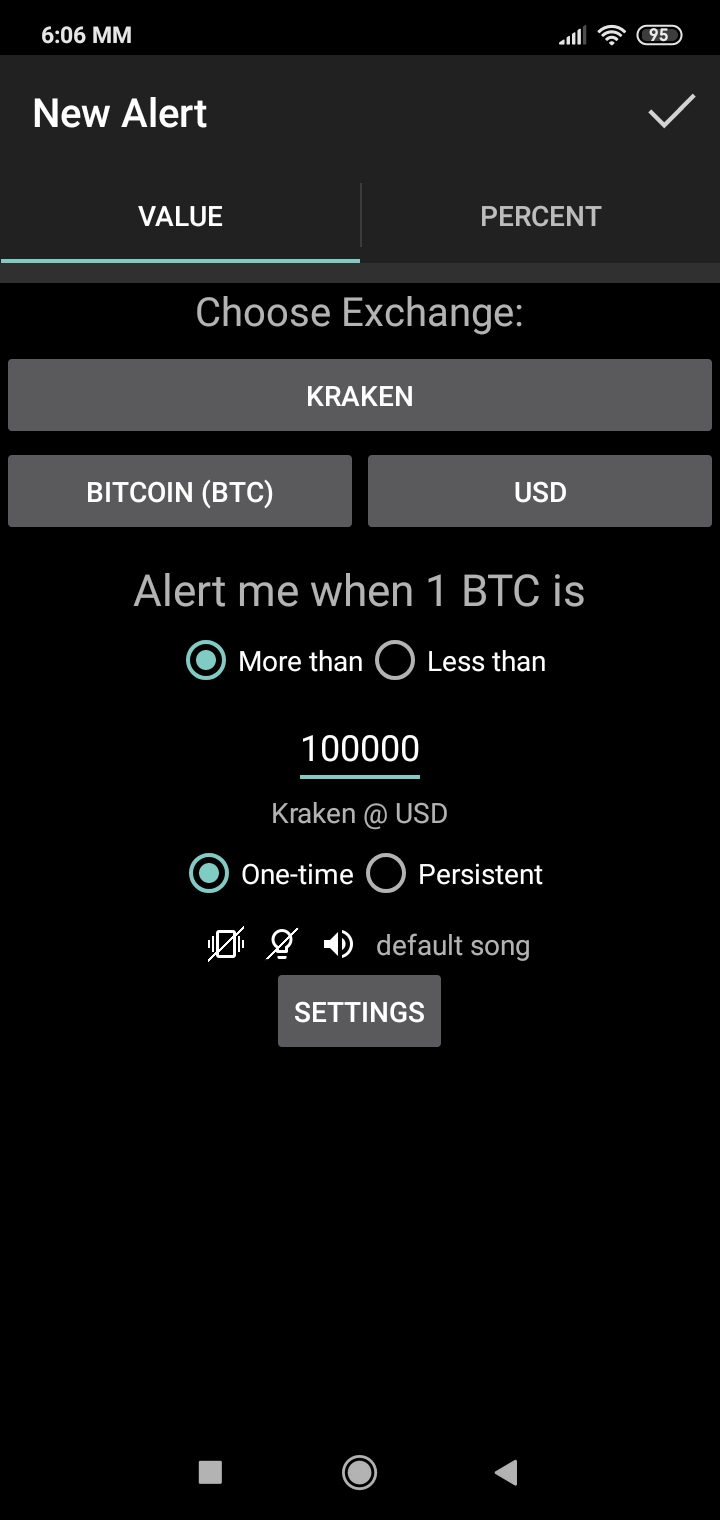Tap the sound speaker icon

tap(338, 944)
